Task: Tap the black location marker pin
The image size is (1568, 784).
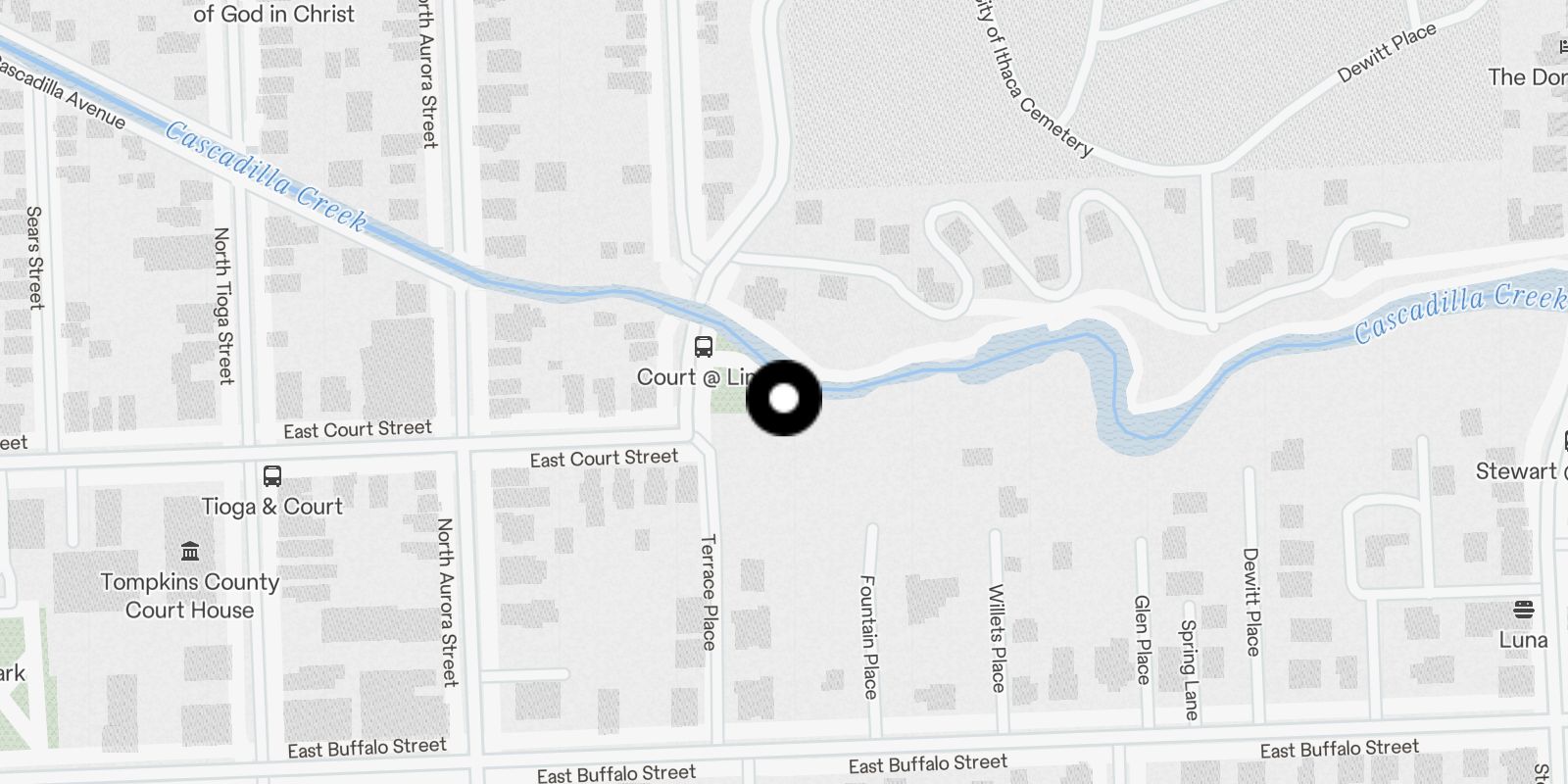Action: tap(784, 398)
